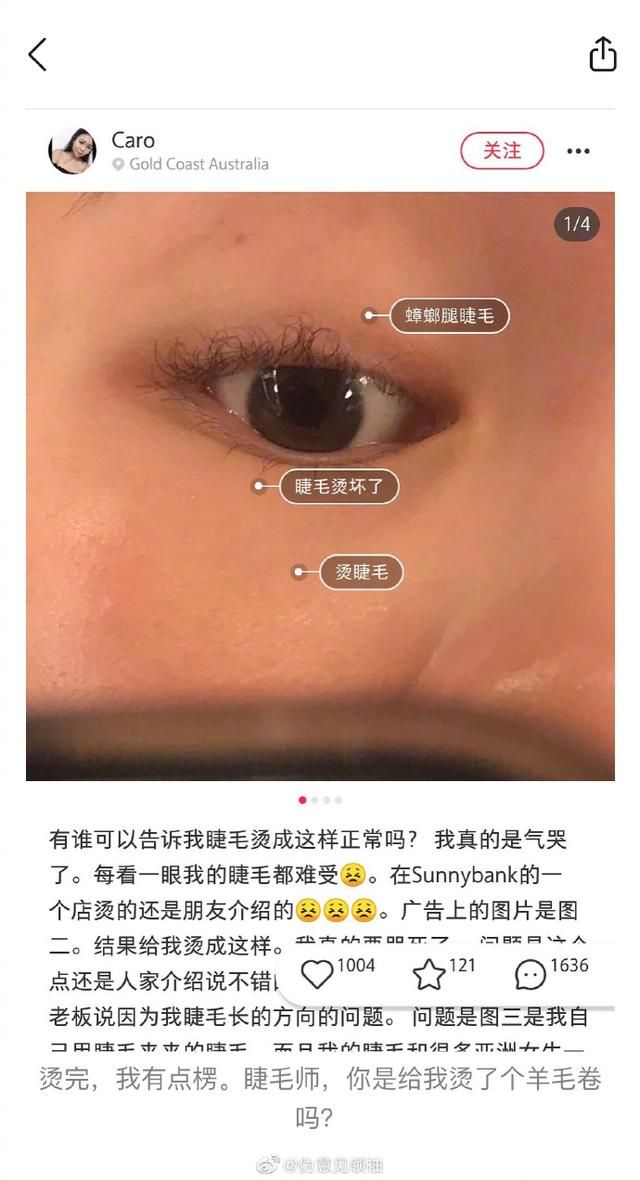Image resolution: width=640 pixels, height=1180 pixels.
Task: Open the comments via the speech bubble
Action: coord(530,974)
